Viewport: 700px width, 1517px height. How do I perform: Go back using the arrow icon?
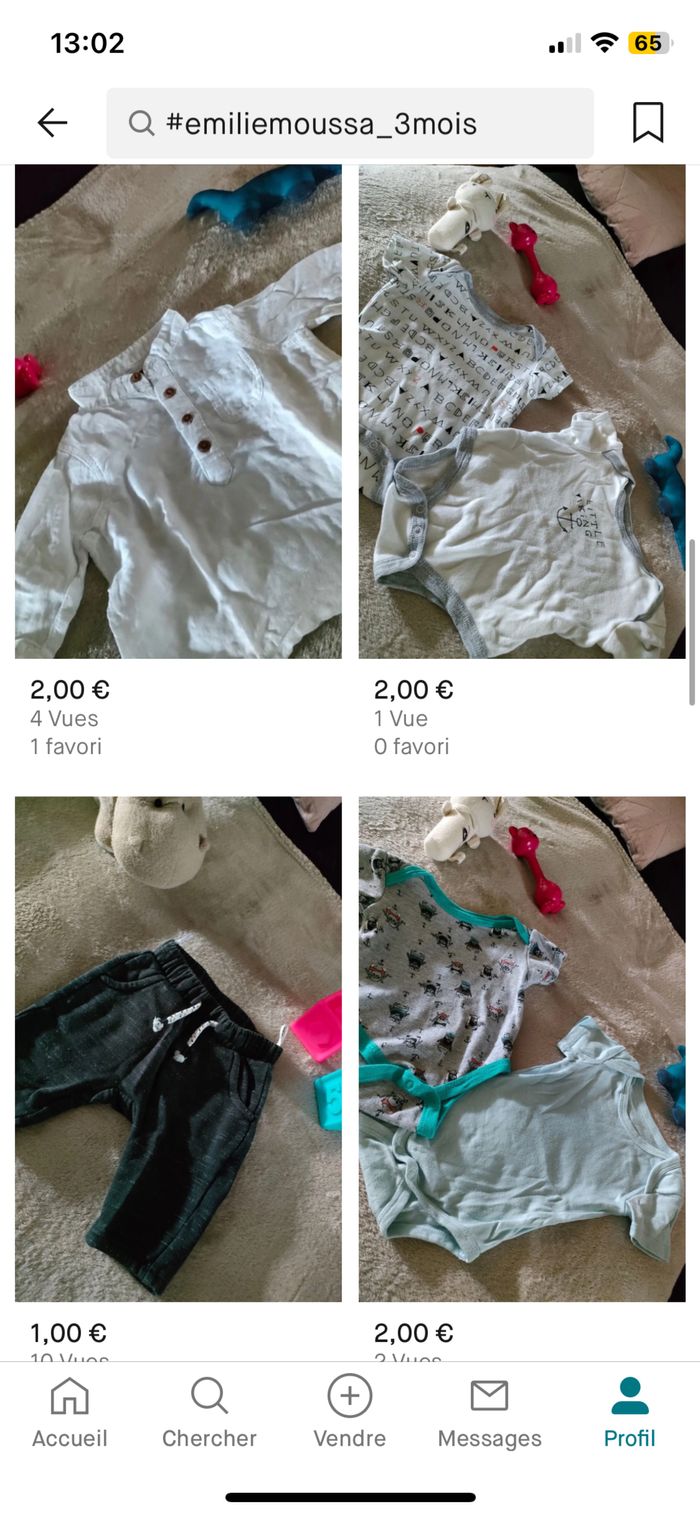(x=52, y=123)
